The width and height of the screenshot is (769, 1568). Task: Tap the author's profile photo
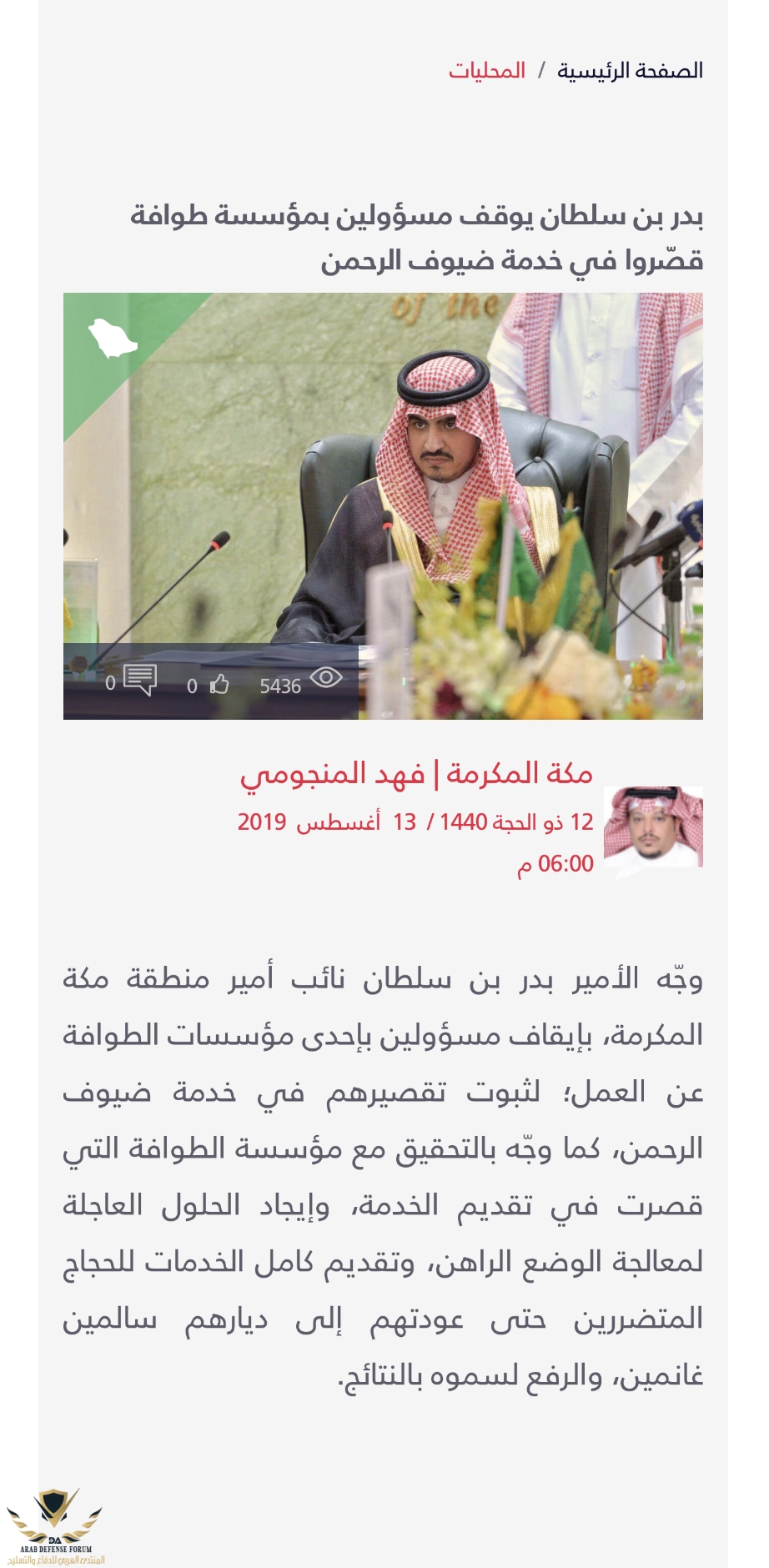coord(652,827)
